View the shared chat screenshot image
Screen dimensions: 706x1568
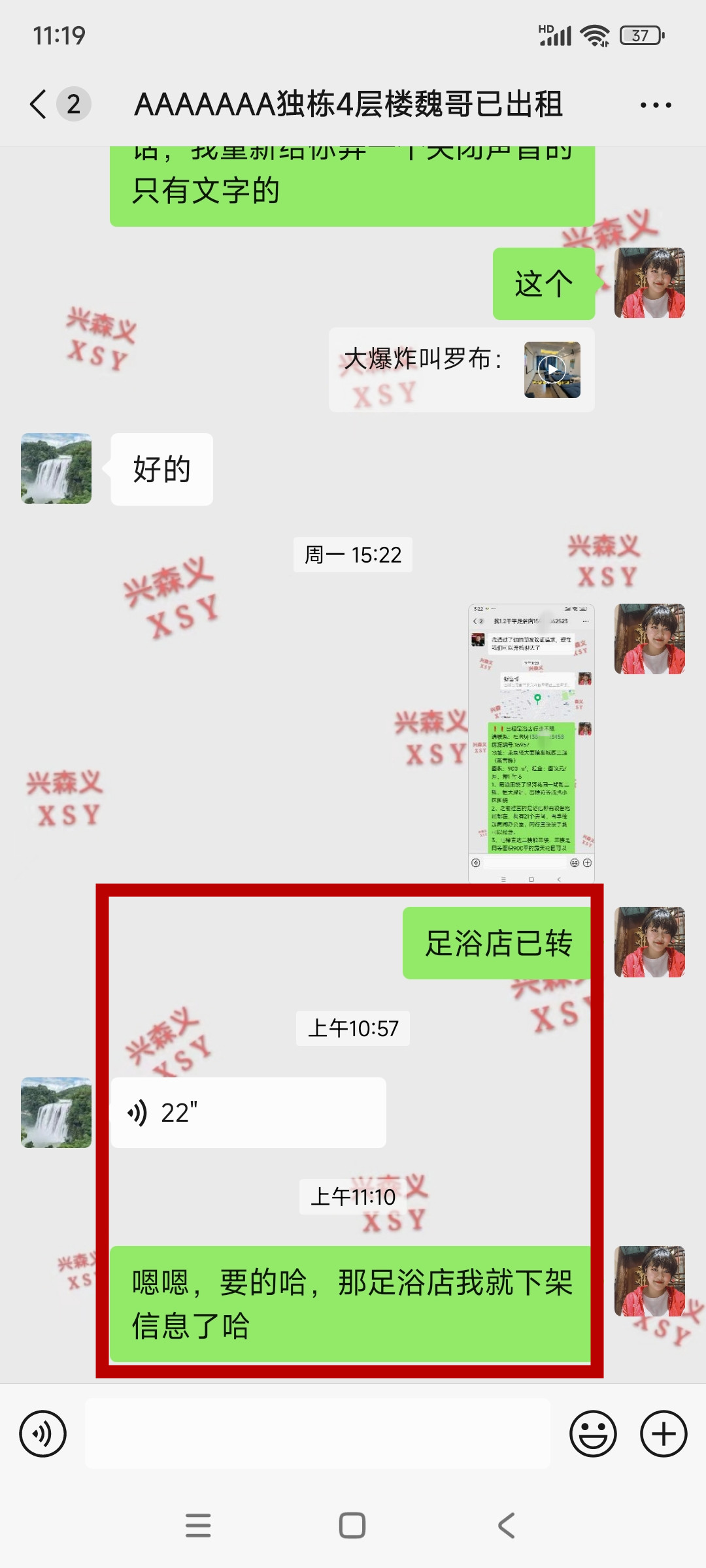531,743
